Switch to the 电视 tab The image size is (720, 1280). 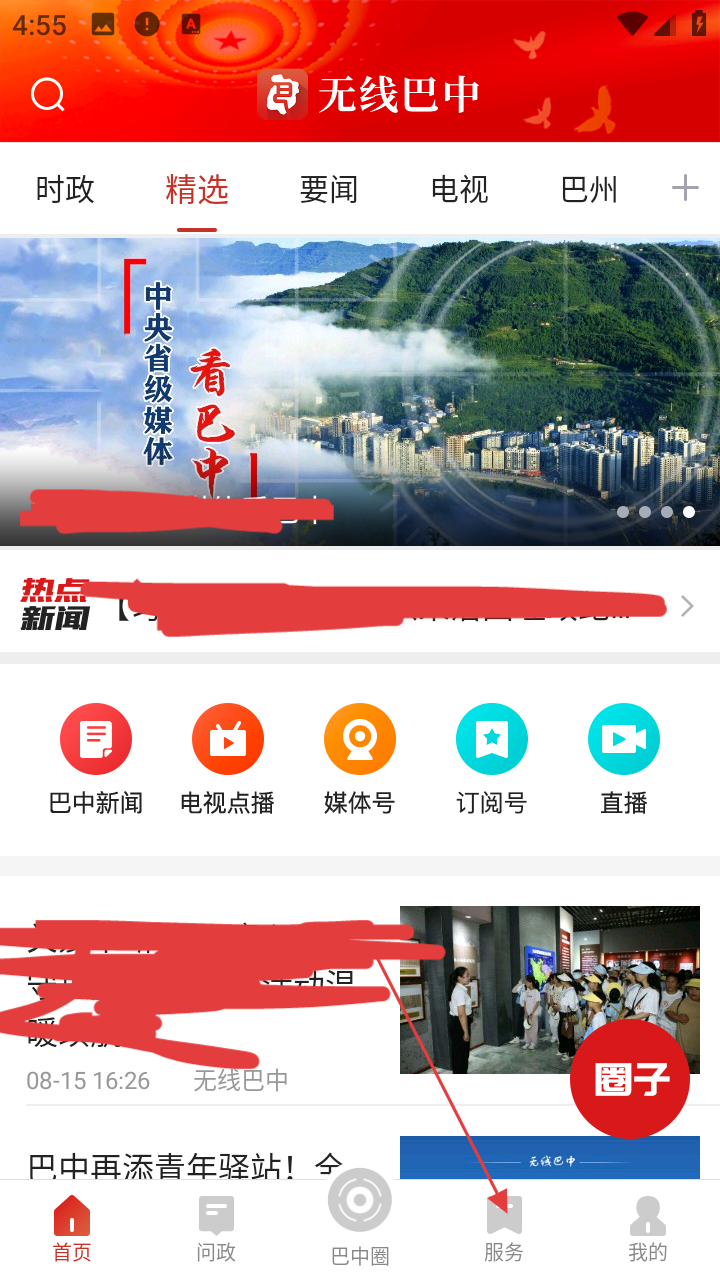tap(459, 189)
